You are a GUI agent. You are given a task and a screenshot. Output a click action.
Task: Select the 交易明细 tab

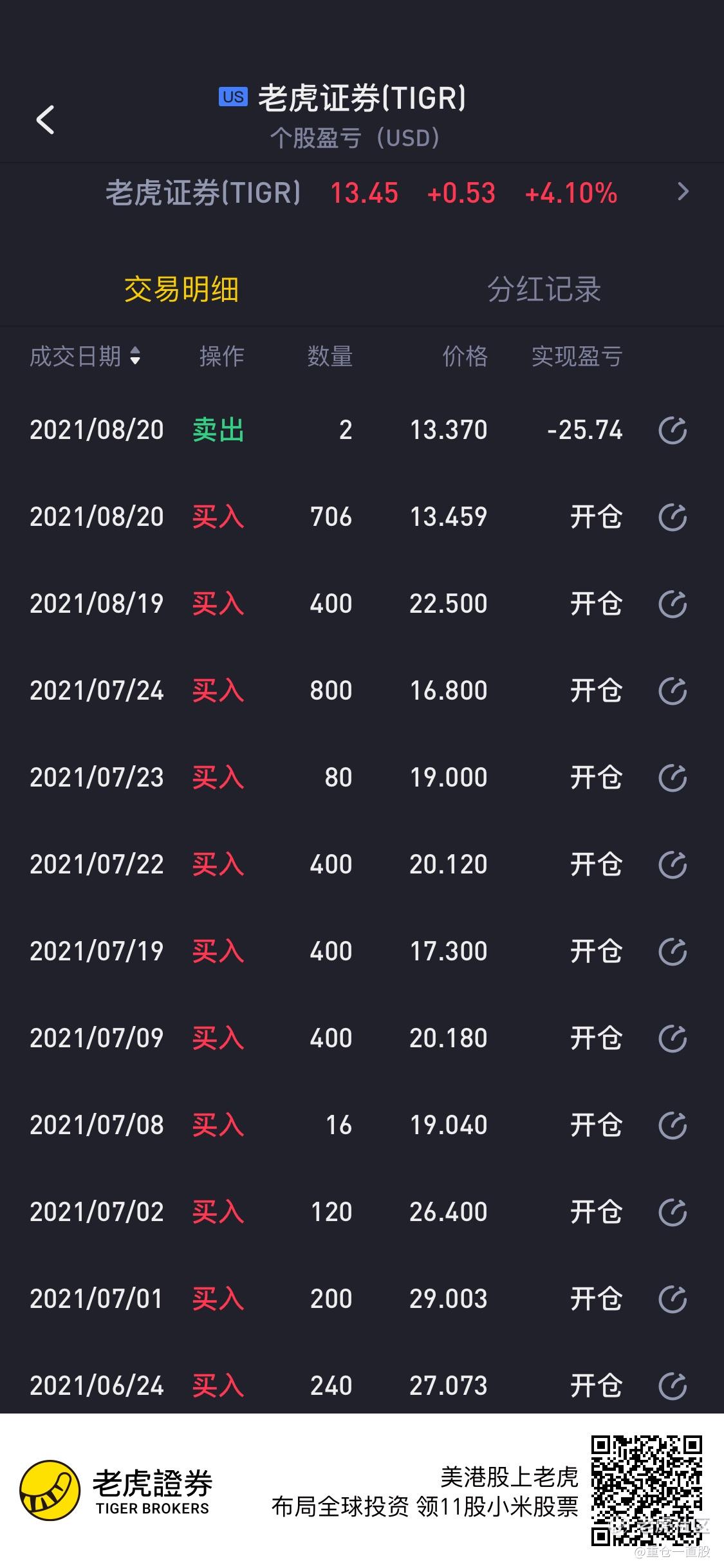181,290
